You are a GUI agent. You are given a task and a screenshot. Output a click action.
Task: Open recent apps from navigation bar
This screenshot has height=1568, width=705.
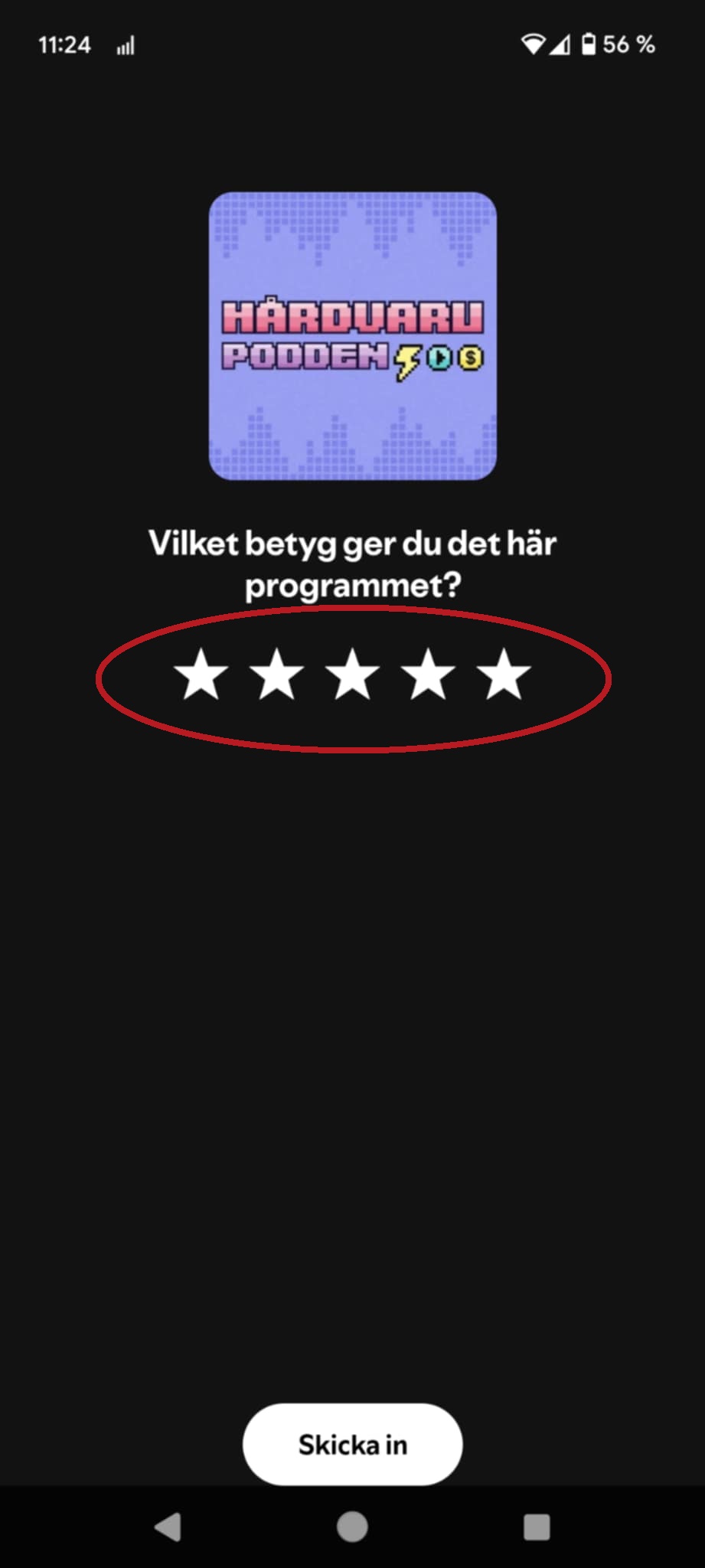537,1527
